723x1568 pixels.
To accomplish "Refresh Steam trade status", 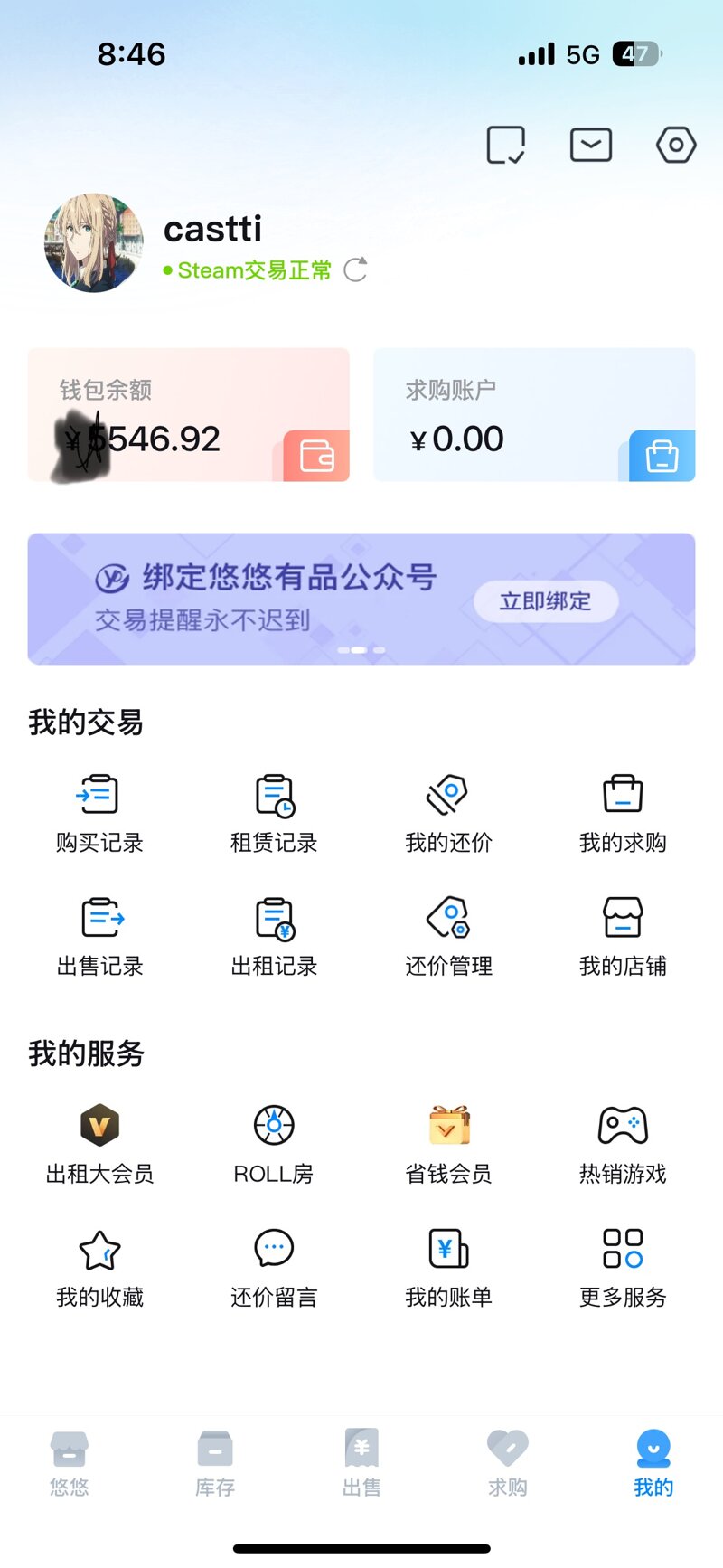I will tap(356, 269).
